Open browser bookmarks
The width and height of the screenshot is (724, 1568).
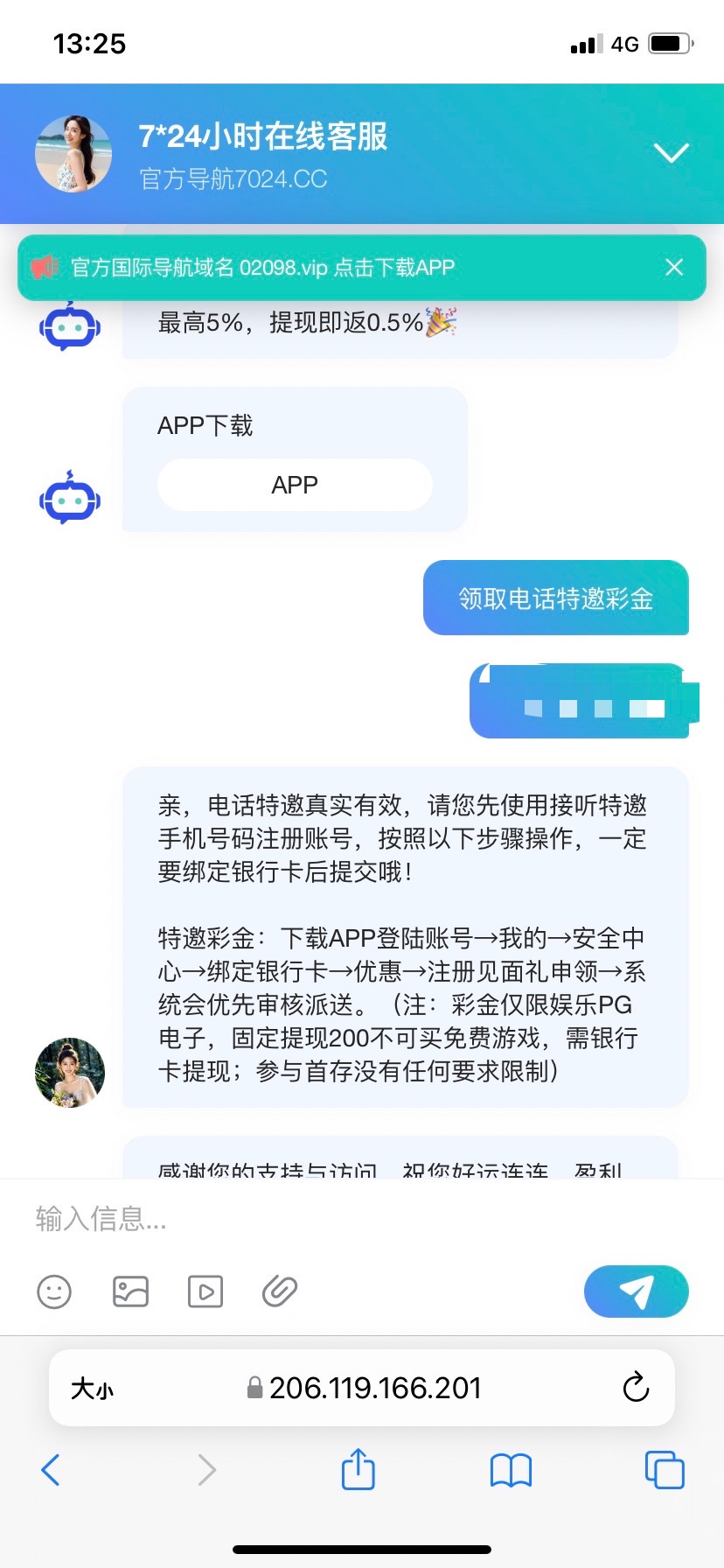coord(511,1470)
